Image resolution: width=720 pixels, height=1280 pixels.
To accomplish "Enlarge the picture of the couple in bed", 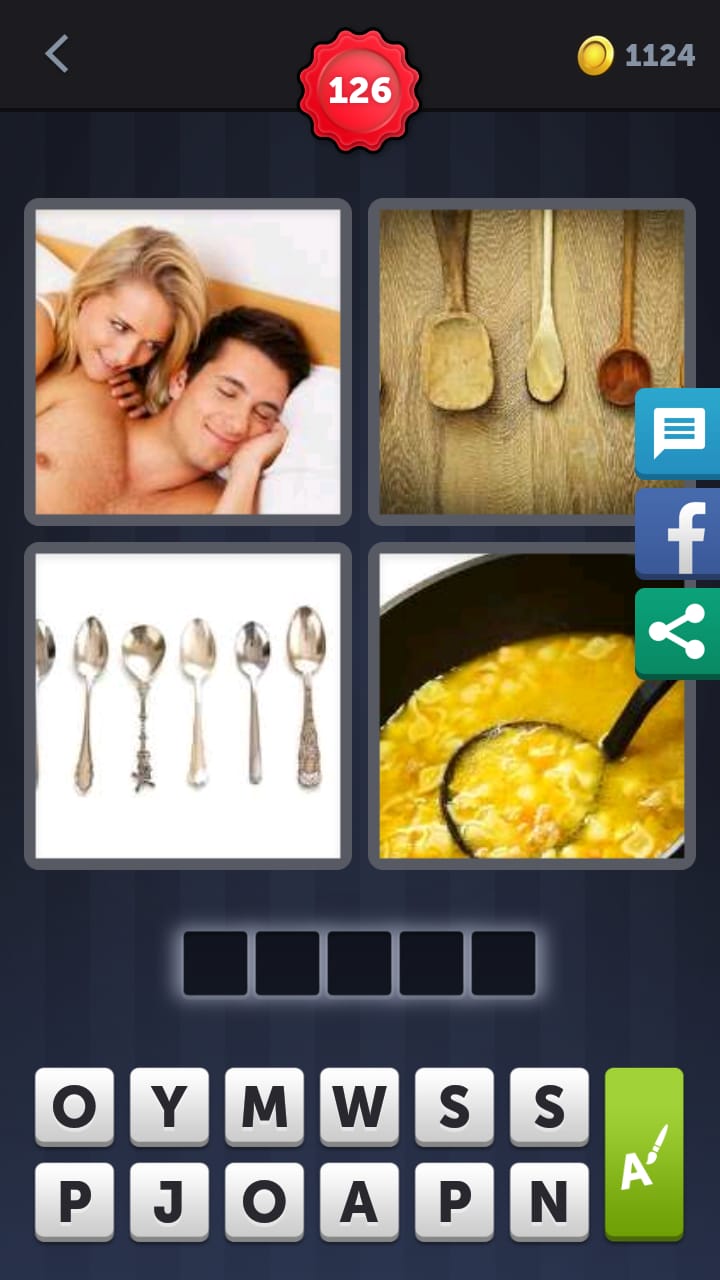I will [188, 361].
